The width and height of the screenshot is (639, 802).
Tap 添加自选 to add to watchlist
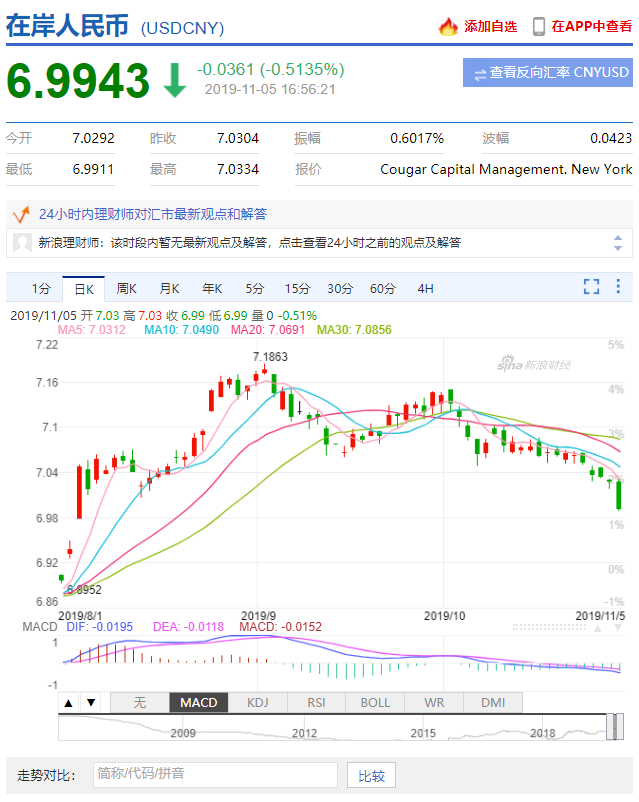[x=478, y=27]
